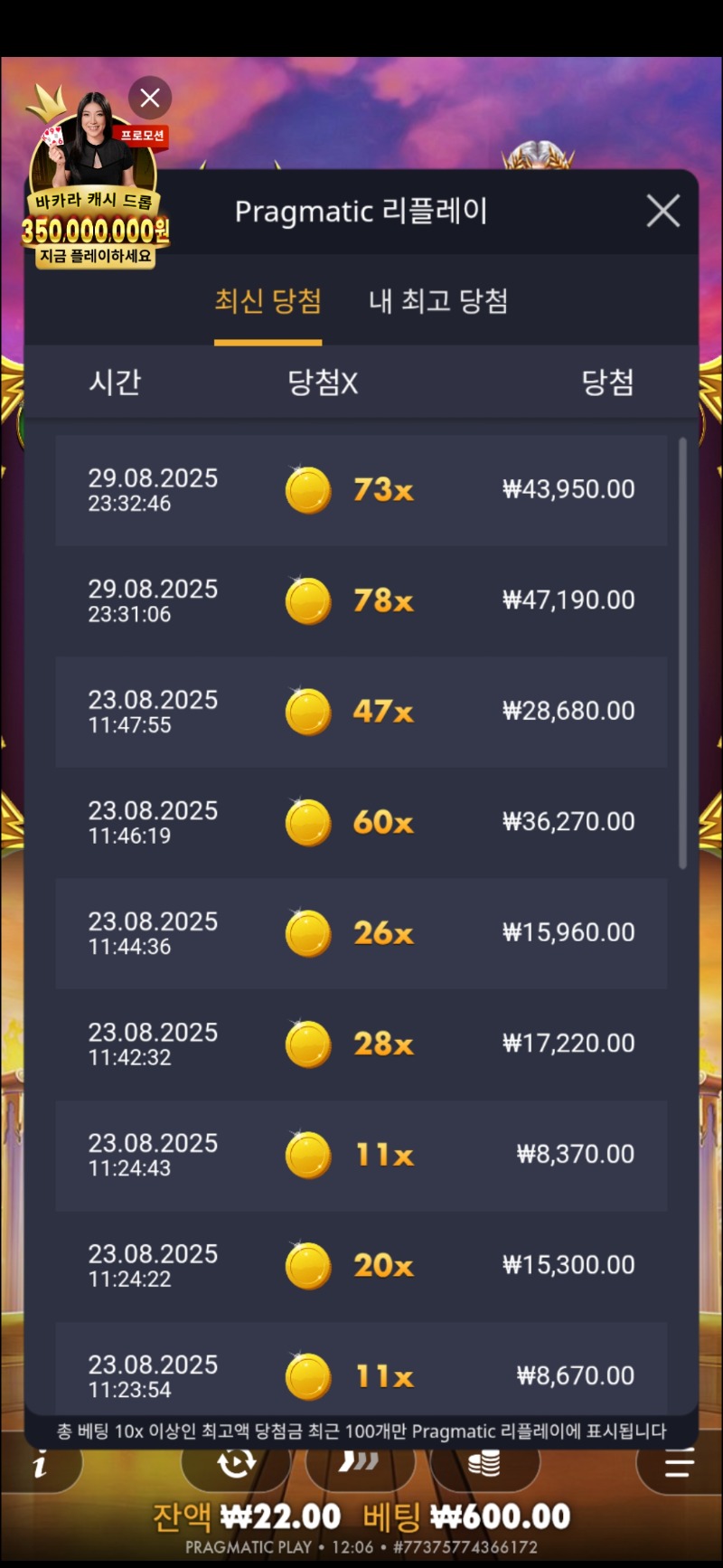Close the Pragmatic 리플레이 dialog
The image size is (723, 1568).
tap(662, 212)
